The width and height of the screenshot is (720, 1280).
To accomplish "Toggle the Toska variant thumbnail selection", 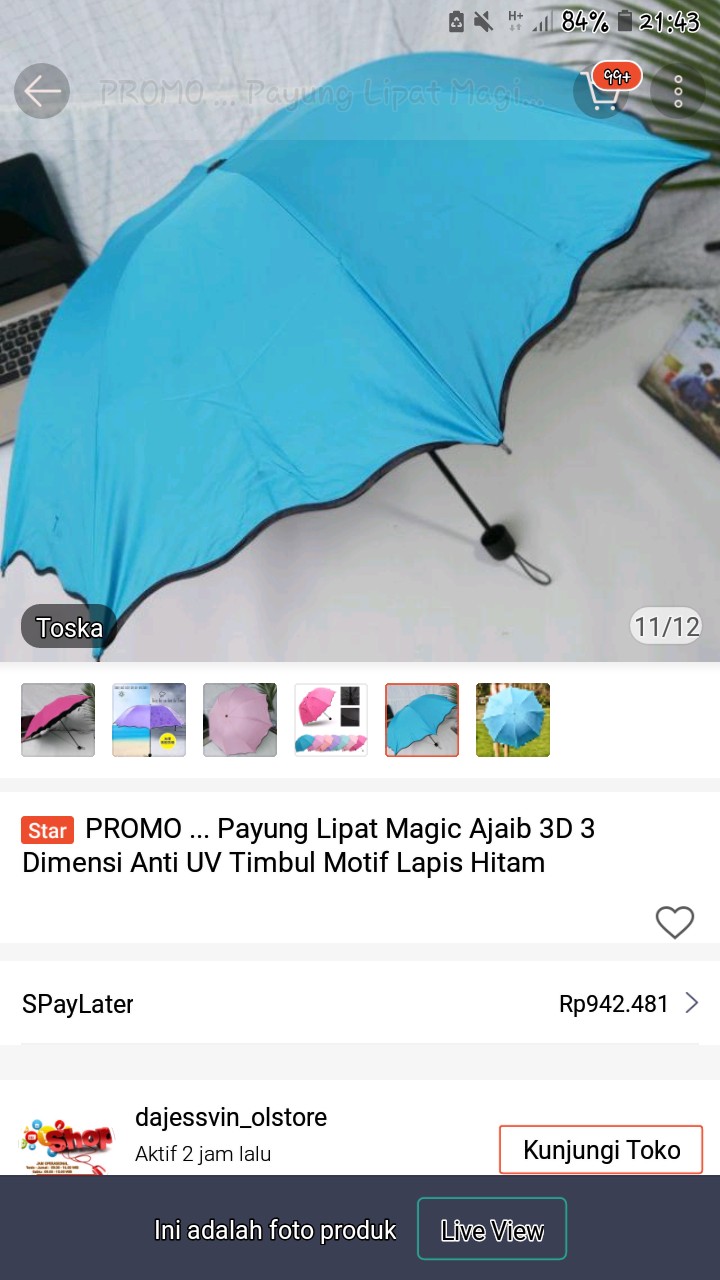I will [421, 719].
